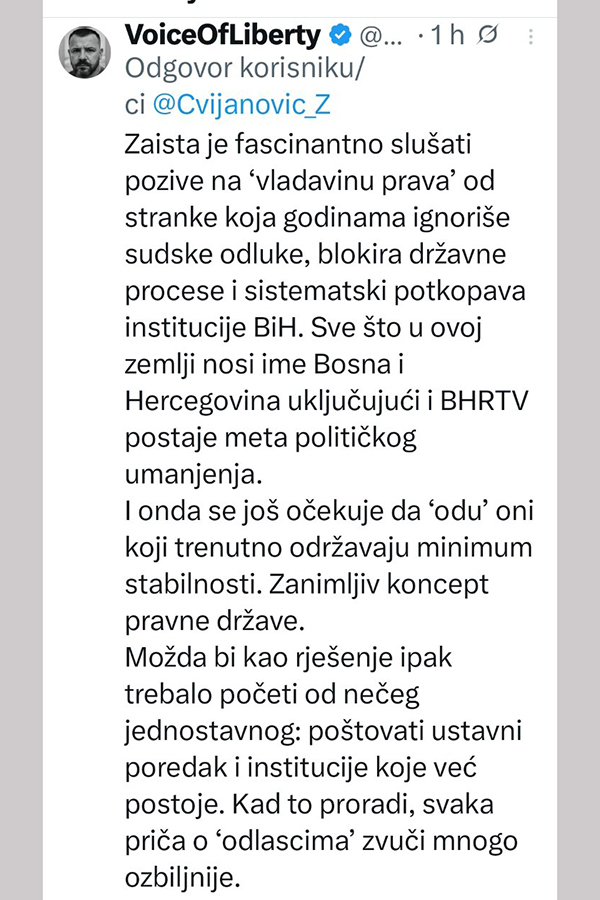Open the VoiceOfLiberty username link
600x900 pixels.
point(222,36)
